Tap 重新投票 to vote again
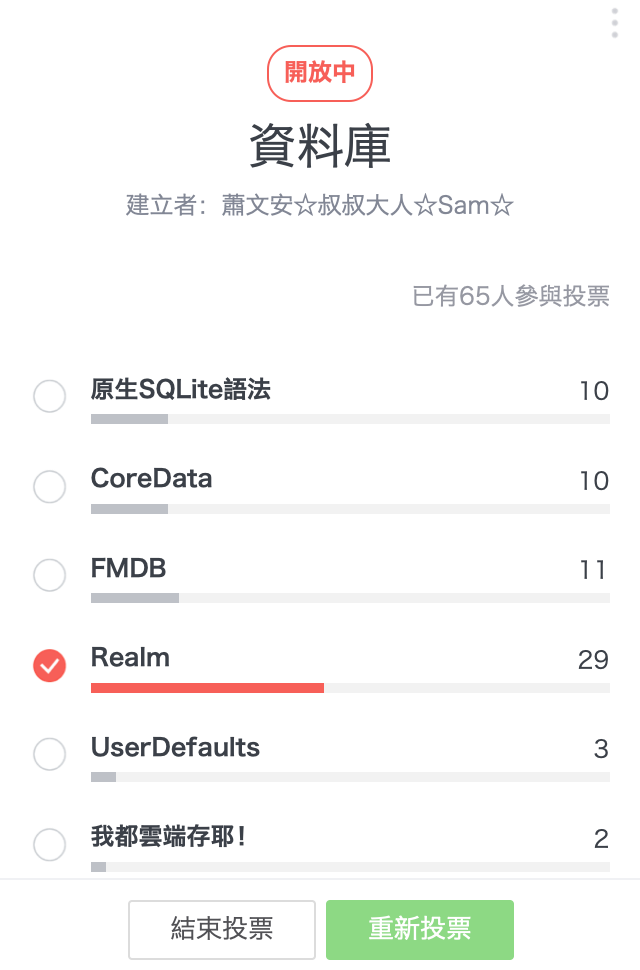The width and height of the screenshot is (640, 970). coord(420,929)
